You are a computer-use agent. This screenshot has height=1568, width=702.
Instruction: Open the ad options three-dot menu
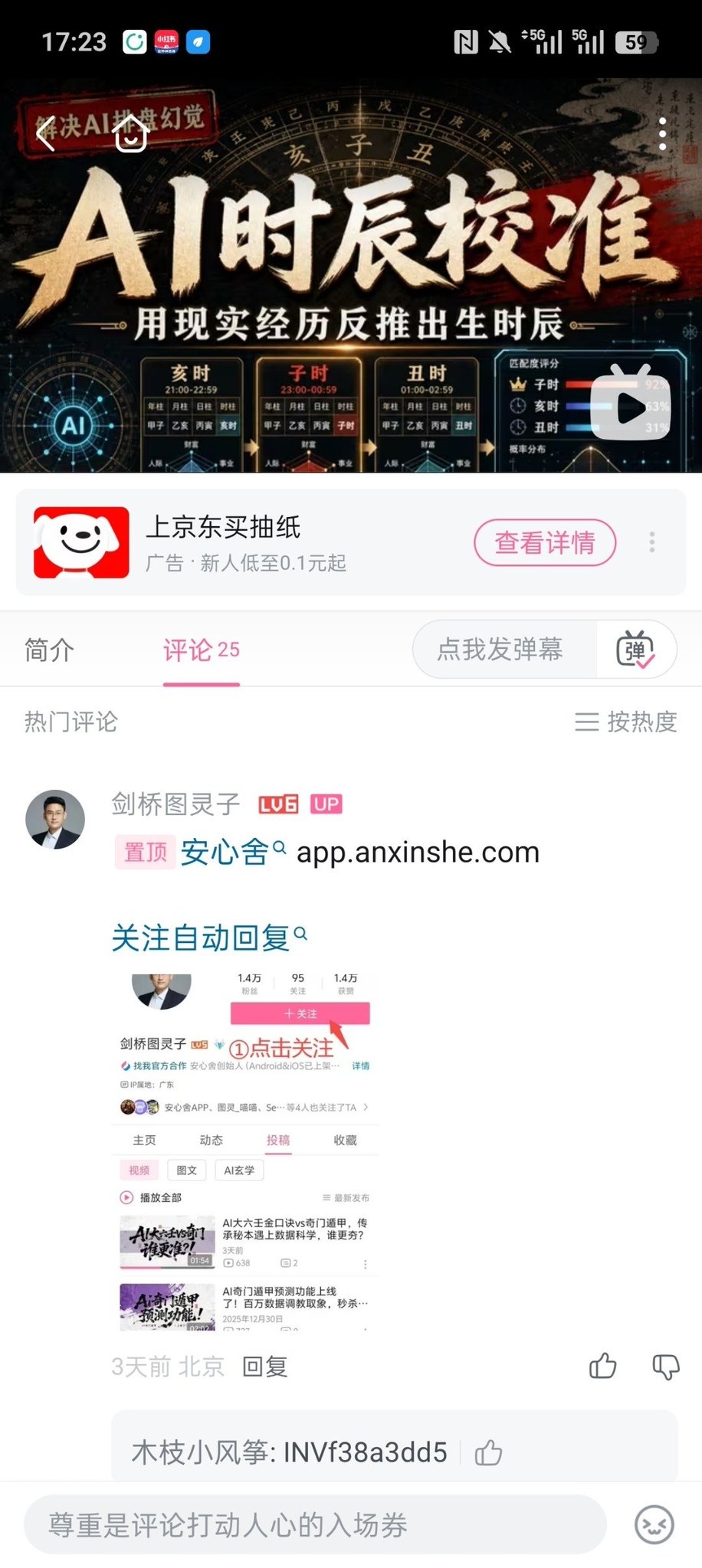652,542
